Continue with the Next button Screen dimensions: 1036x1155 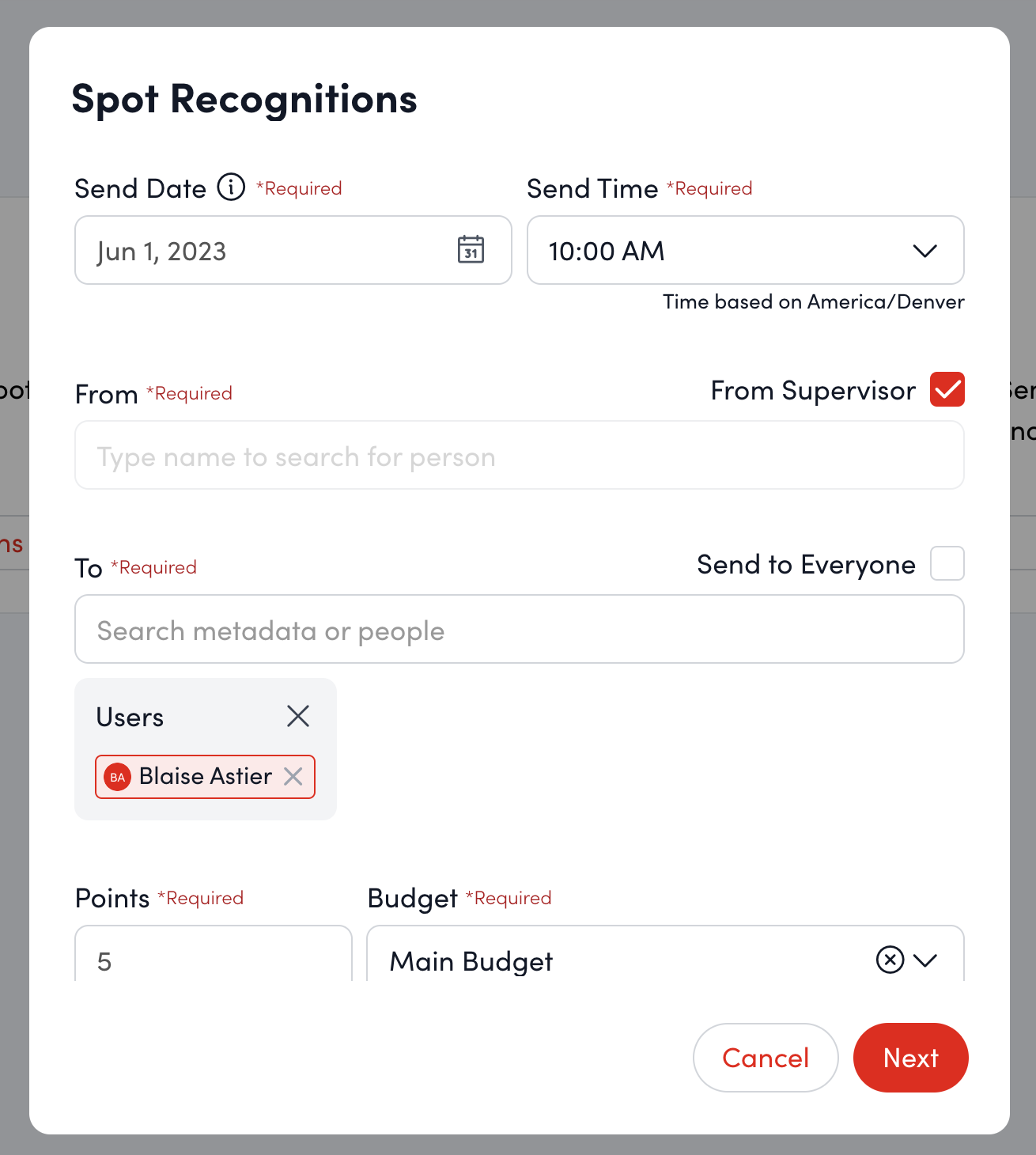tap(910, 1058)
